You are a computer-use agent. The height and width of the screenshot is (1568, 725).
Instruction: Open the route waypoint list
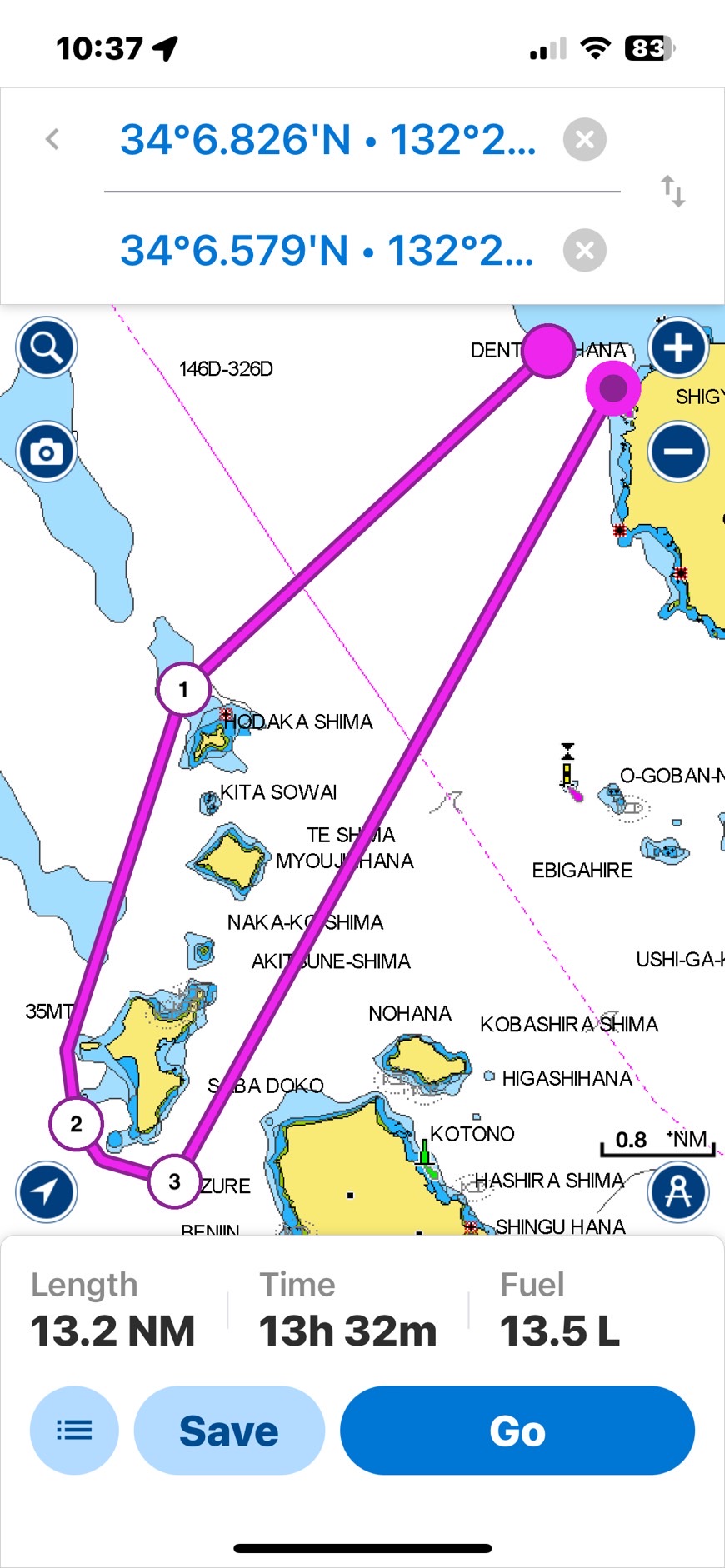74,1431
